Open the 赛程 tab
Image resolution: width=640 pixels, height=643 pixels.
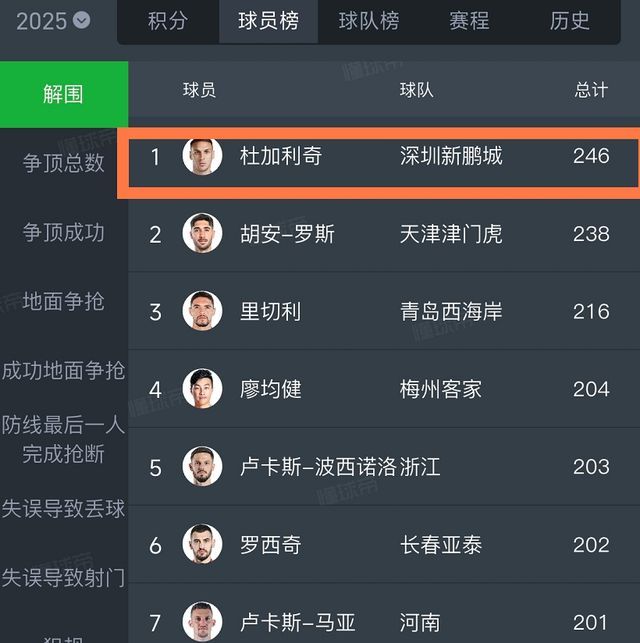coord(469,21)
